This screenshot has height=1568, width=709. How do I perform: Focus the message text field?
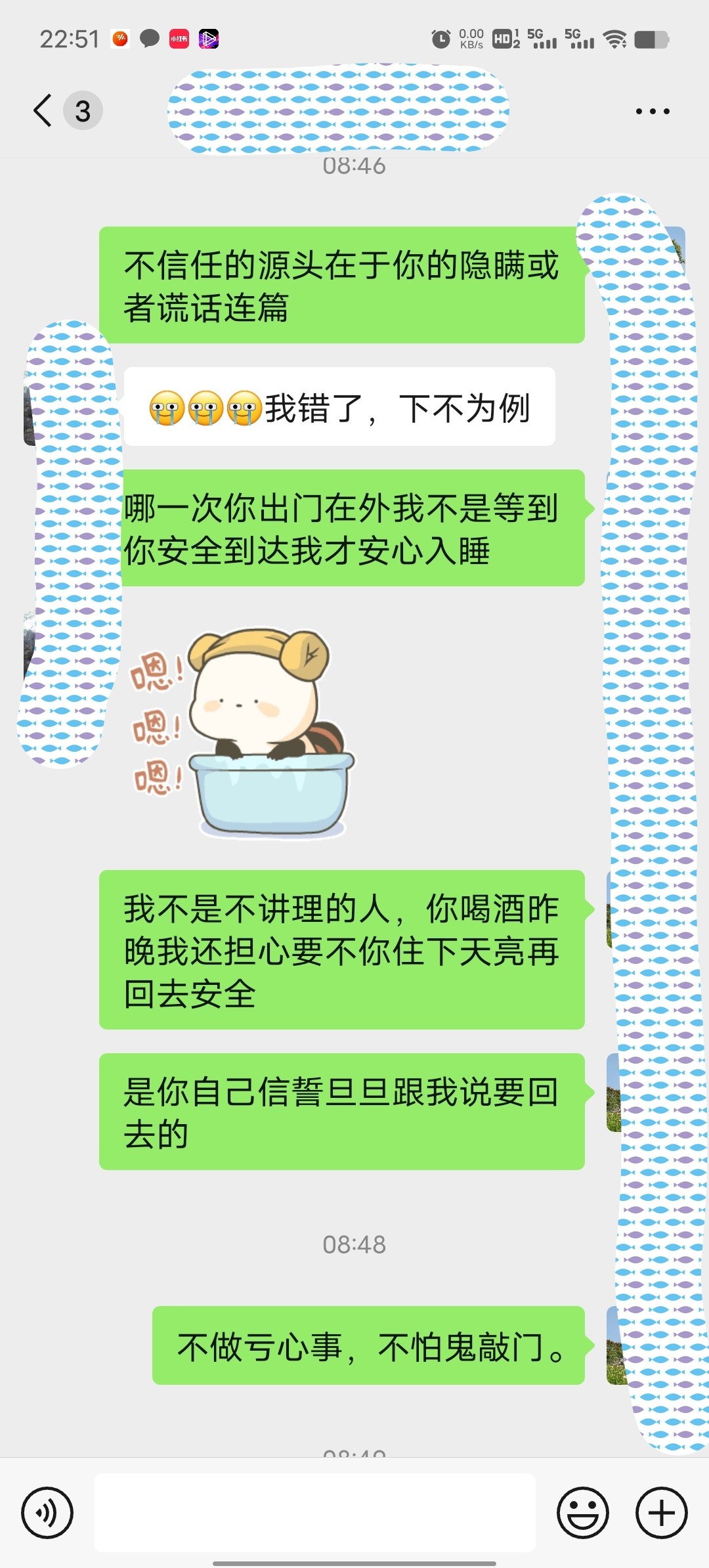pyautogui.click(x=315, y=1513)
